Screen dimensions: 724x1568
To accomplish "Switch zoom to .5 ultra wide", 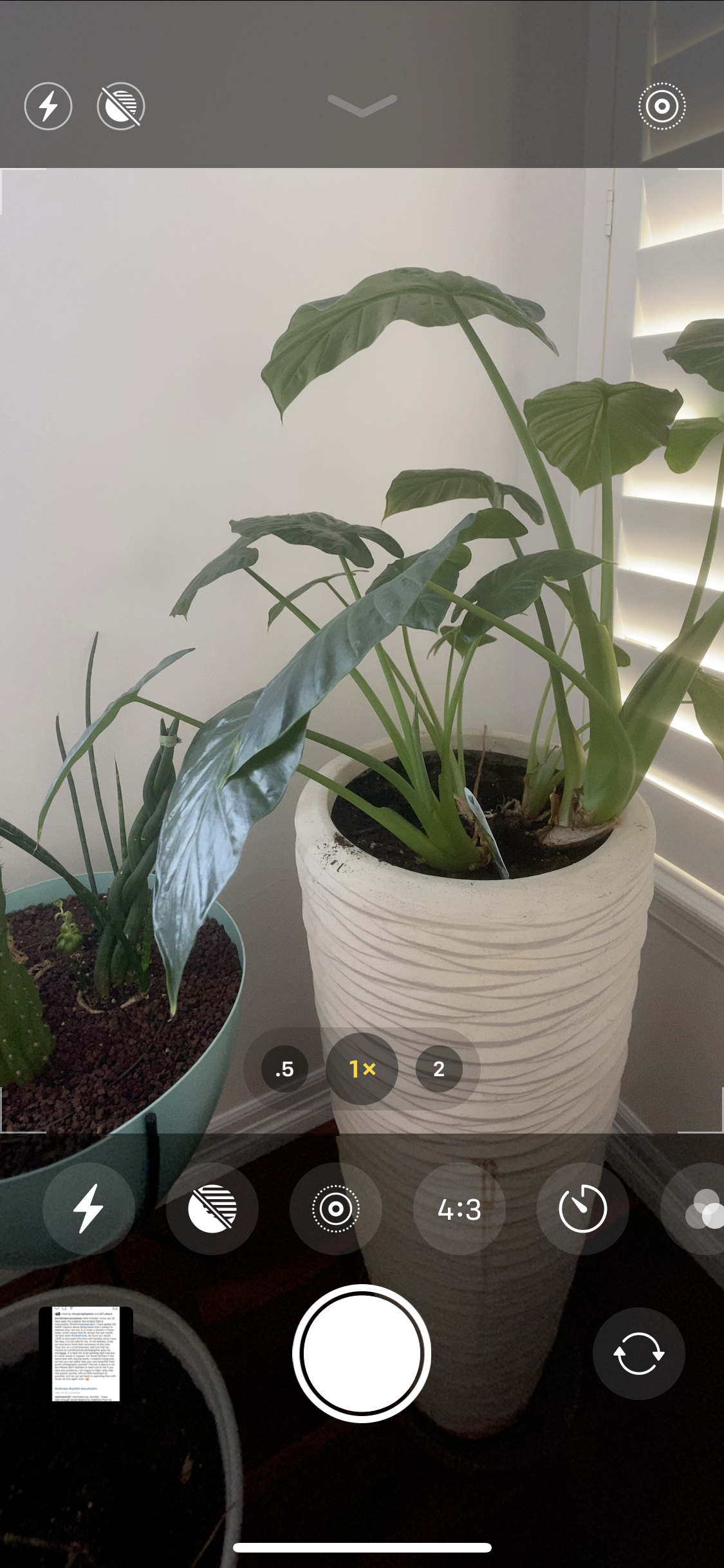I will tap(284, 1069).
